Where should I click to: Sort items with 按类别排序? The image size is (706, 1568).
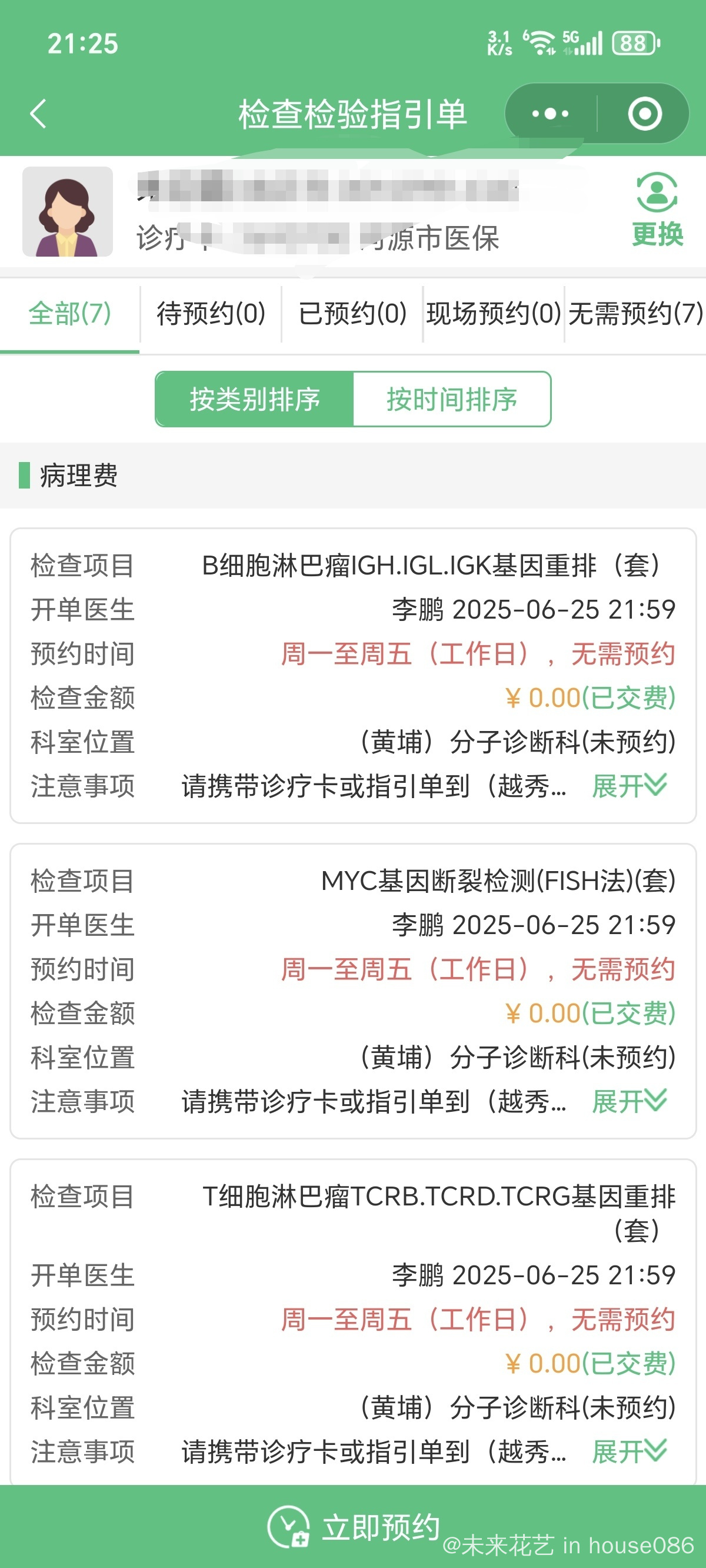tap(254, 399)
